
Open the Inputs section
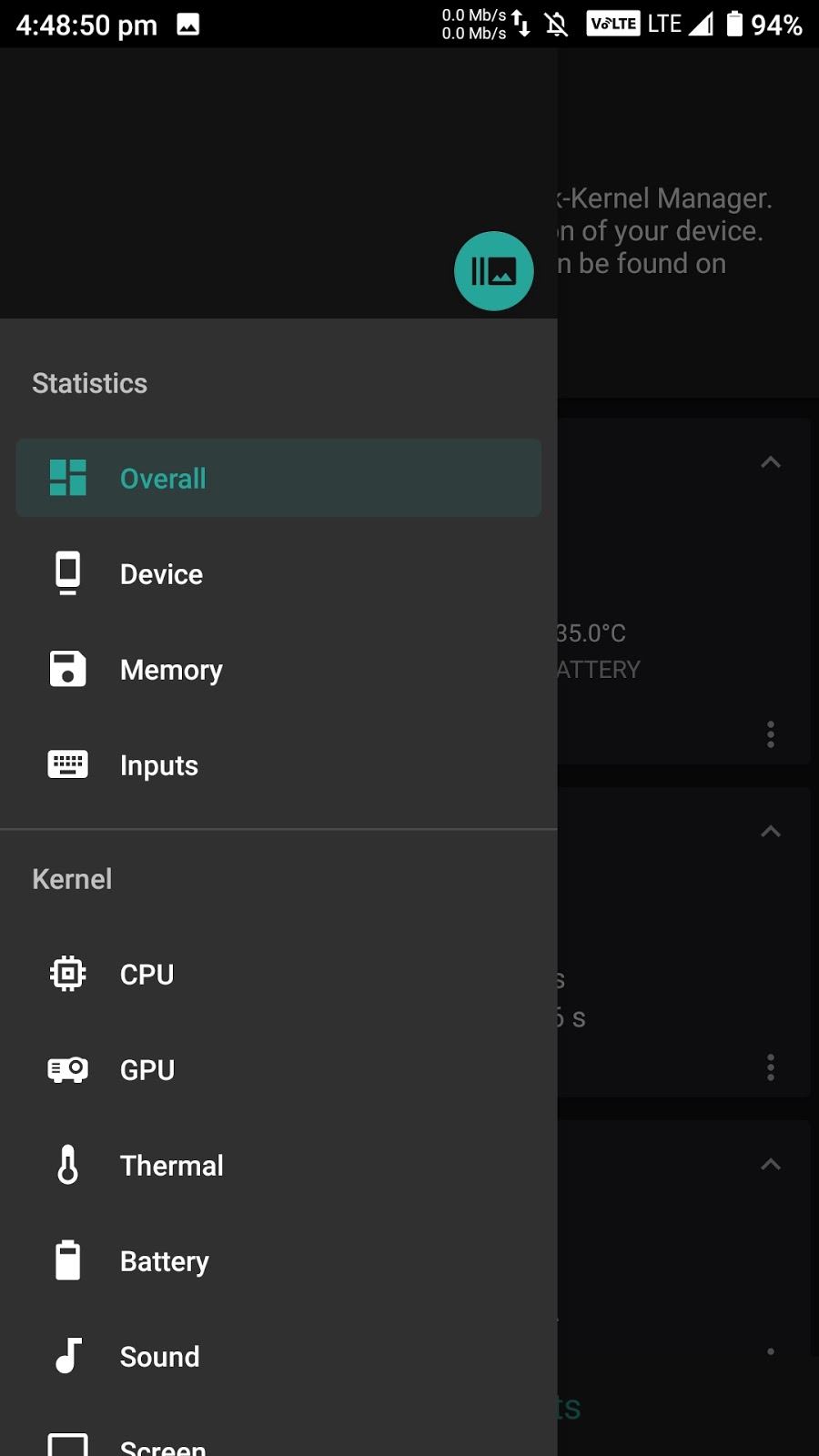(278, 765)
